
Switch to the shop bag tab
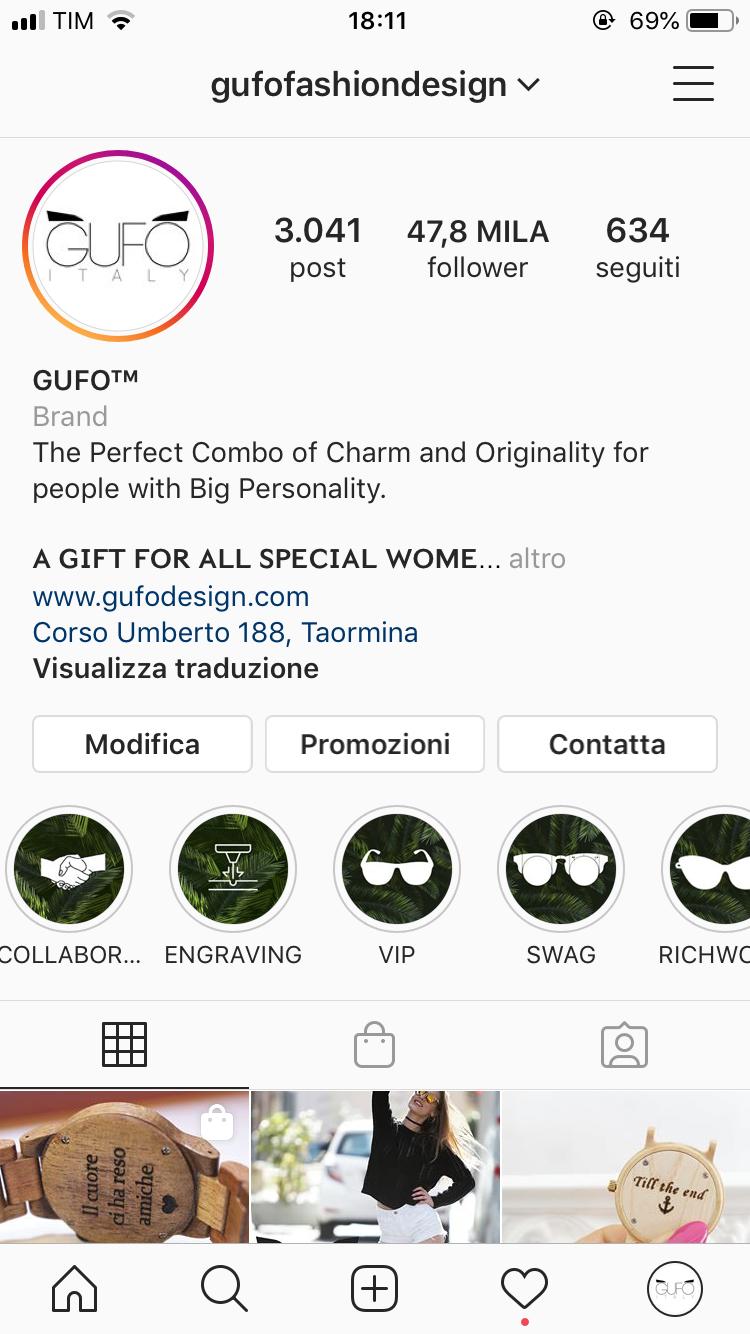pos(375,1045)
